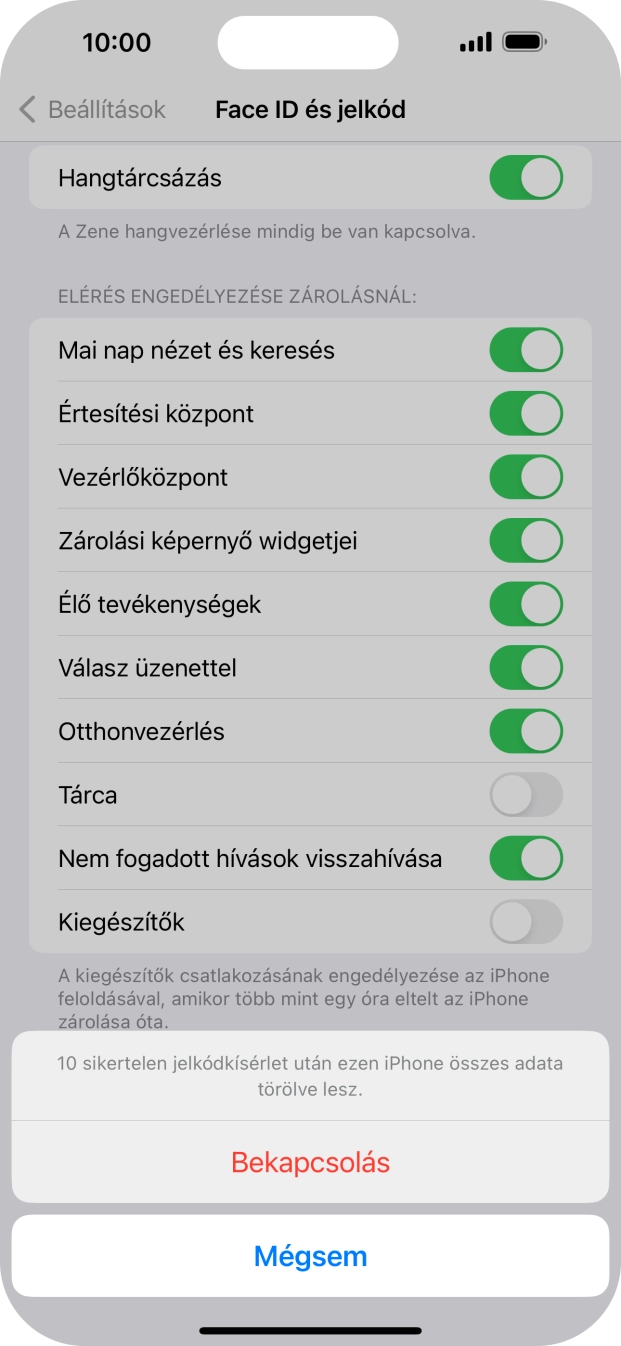Dismiss the sheet with Mégsem

click(x=310, y=1256)
